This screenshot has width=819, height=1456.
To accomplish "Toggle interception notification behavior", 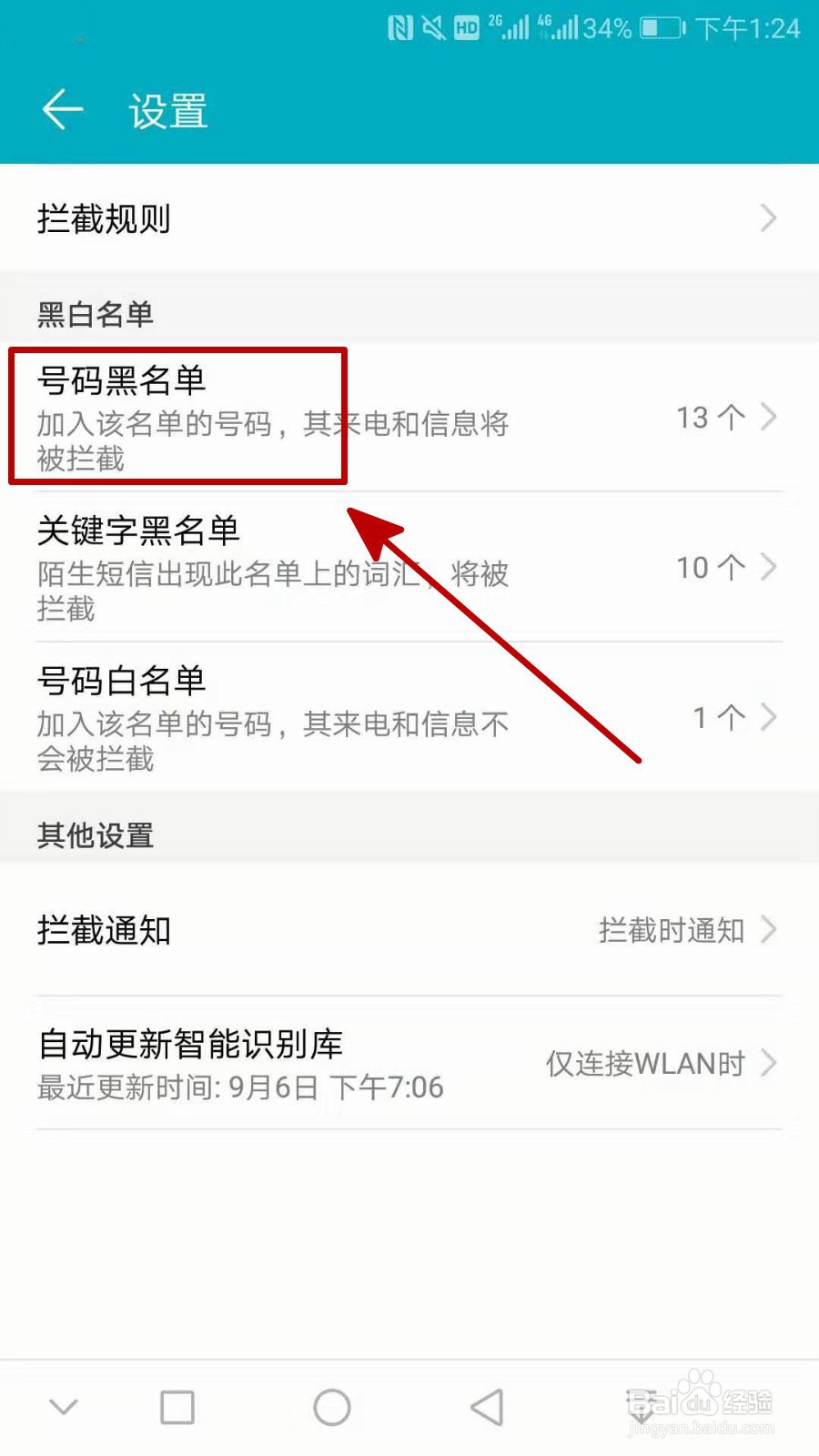I will point(409,930).
